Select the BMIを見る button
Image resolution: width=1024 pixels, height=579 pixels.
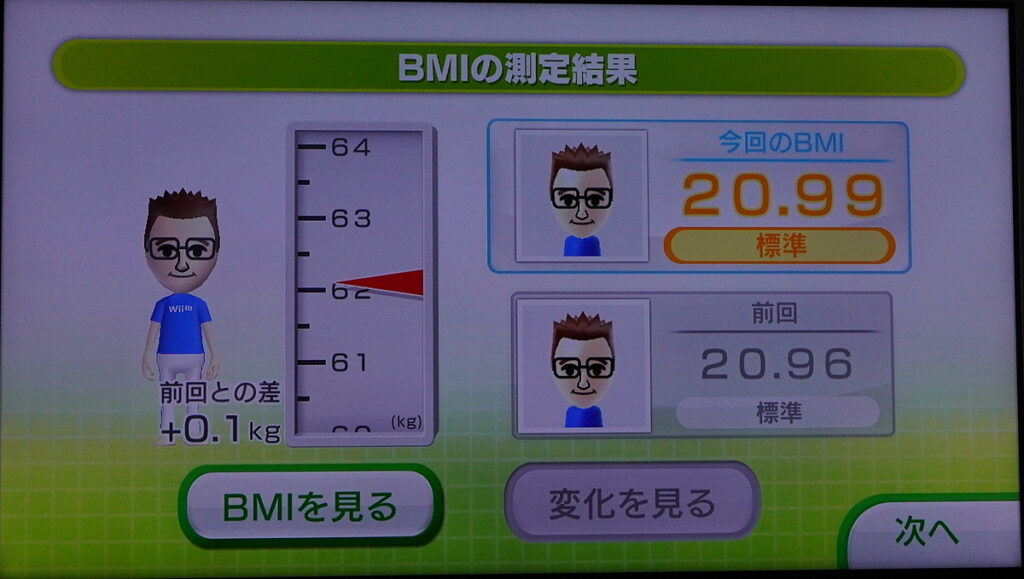tap(310, 507)
